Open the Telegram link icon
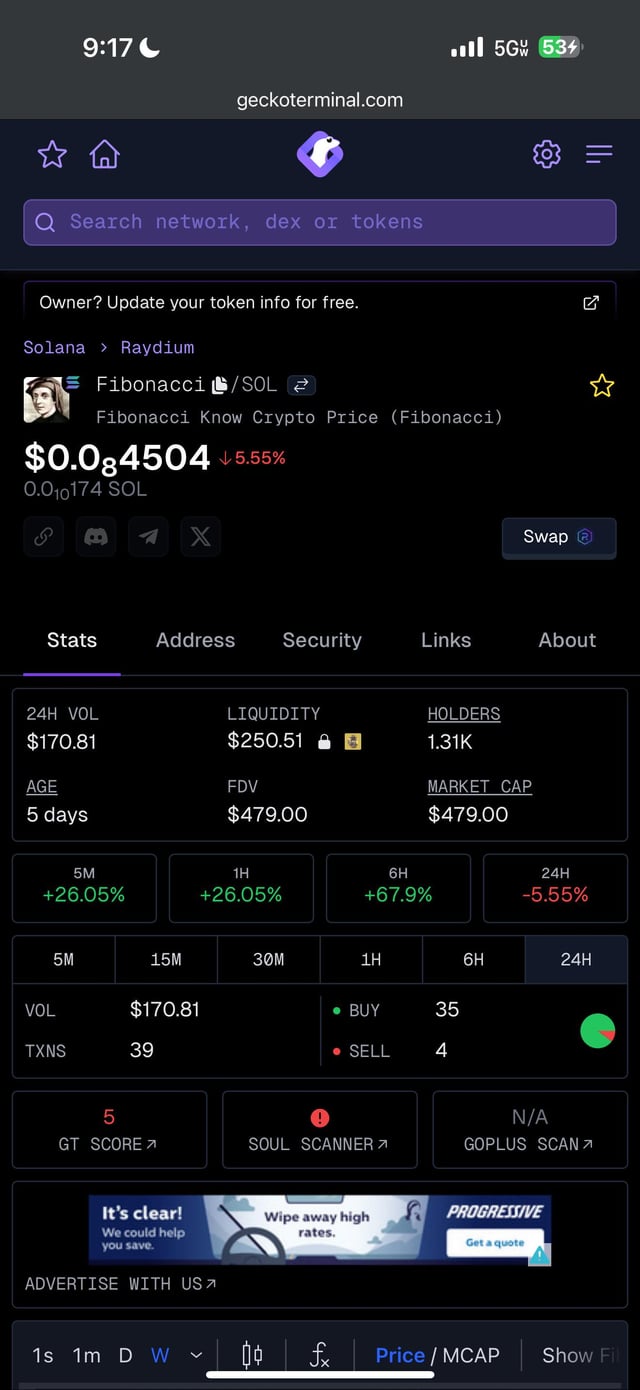The image size is (640, 1390). point(148,537)
